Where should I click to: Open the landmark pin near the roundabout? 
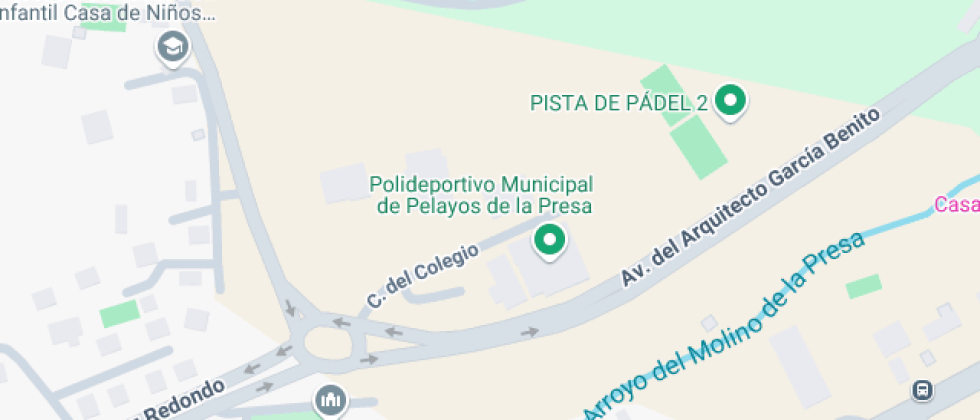click(329, 402)
